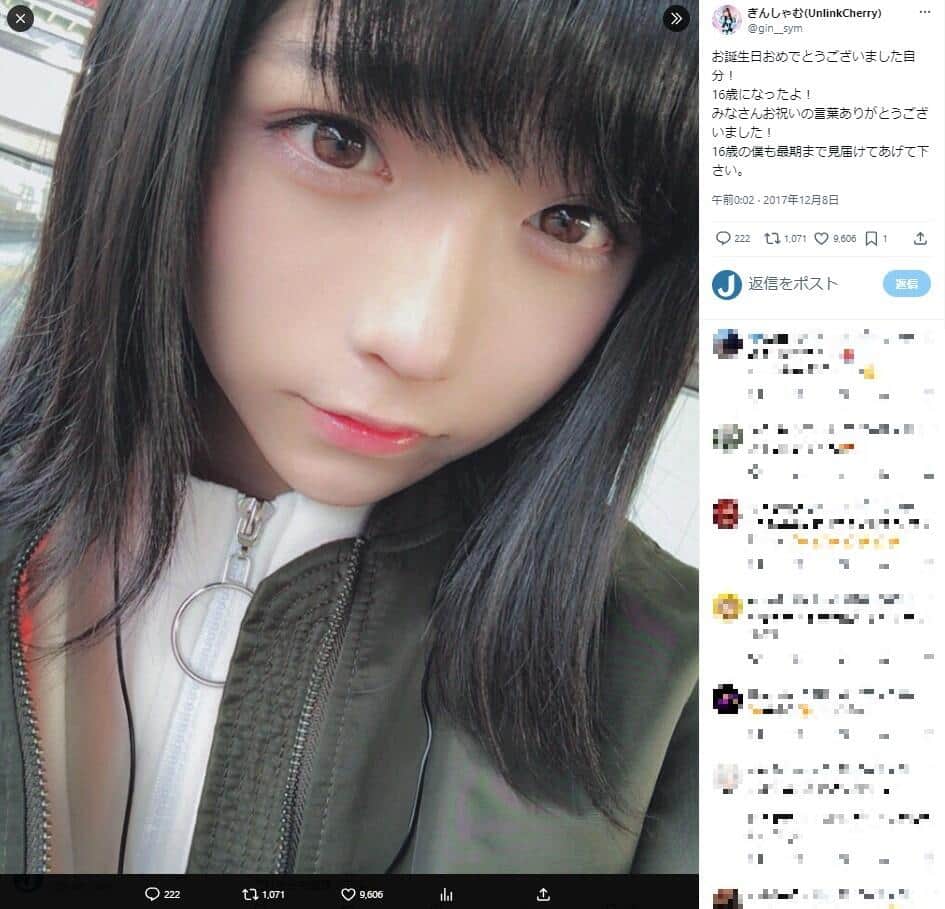The image size is (945, 909).
Task: Bookmark this tweet
Action: click(871, 238)
